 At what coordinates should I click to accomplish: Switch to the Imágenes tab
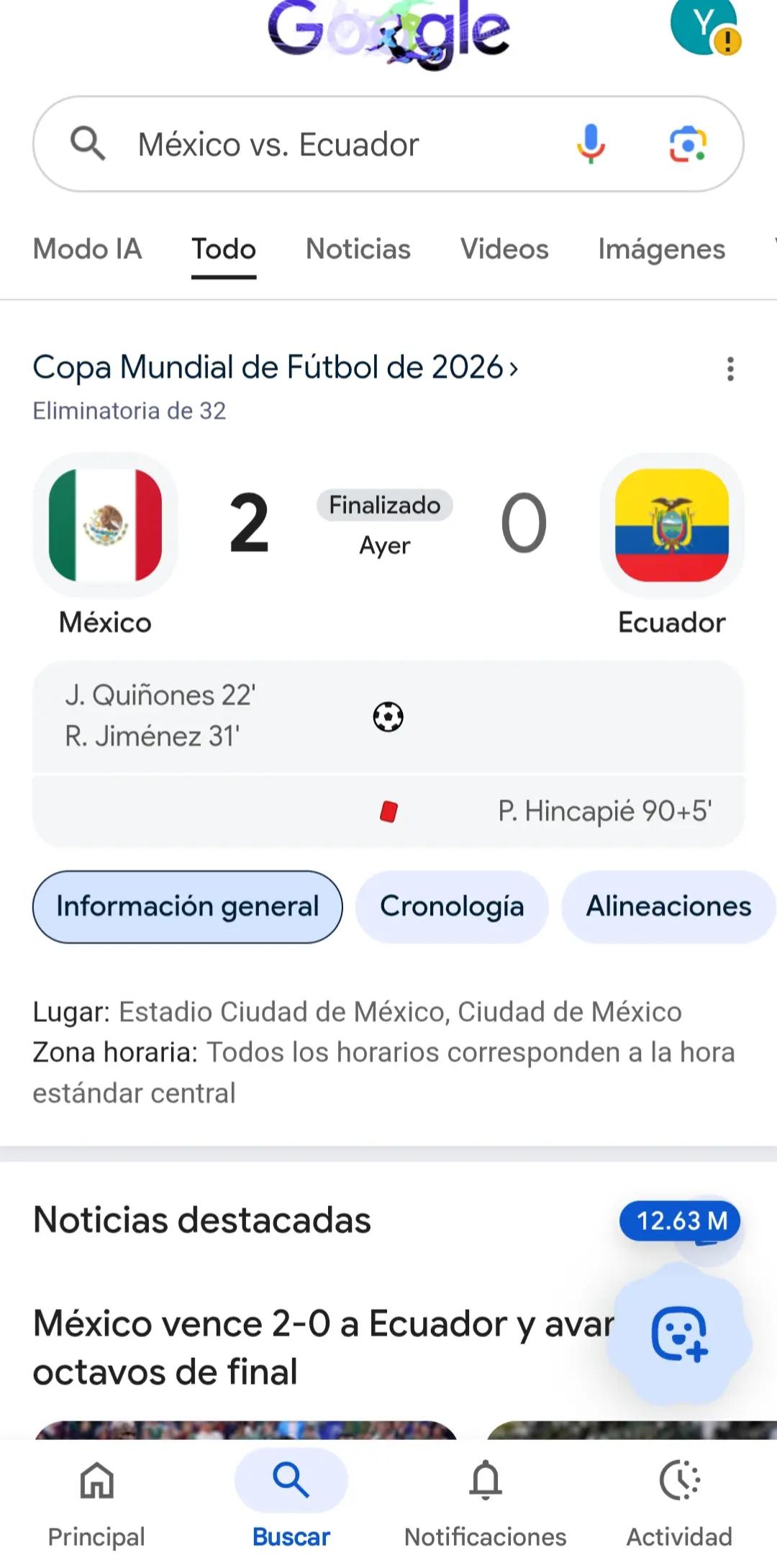[662, 249]
